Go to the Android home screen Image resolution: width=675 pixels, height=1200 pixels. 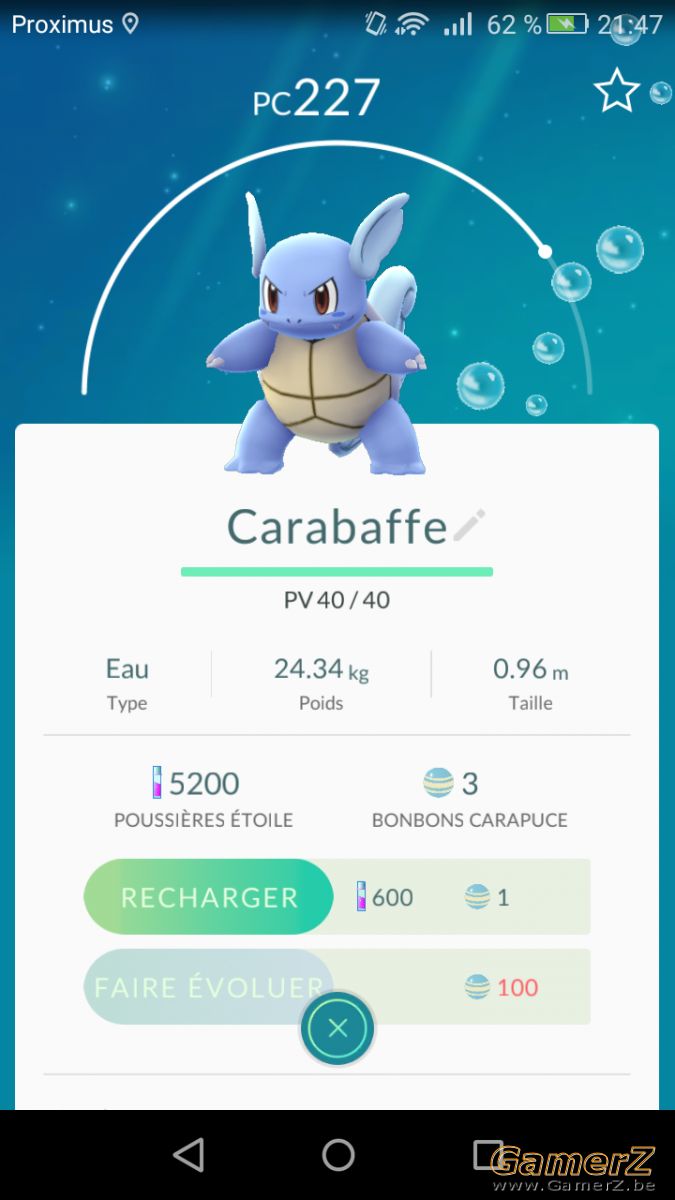point(338,1154)
